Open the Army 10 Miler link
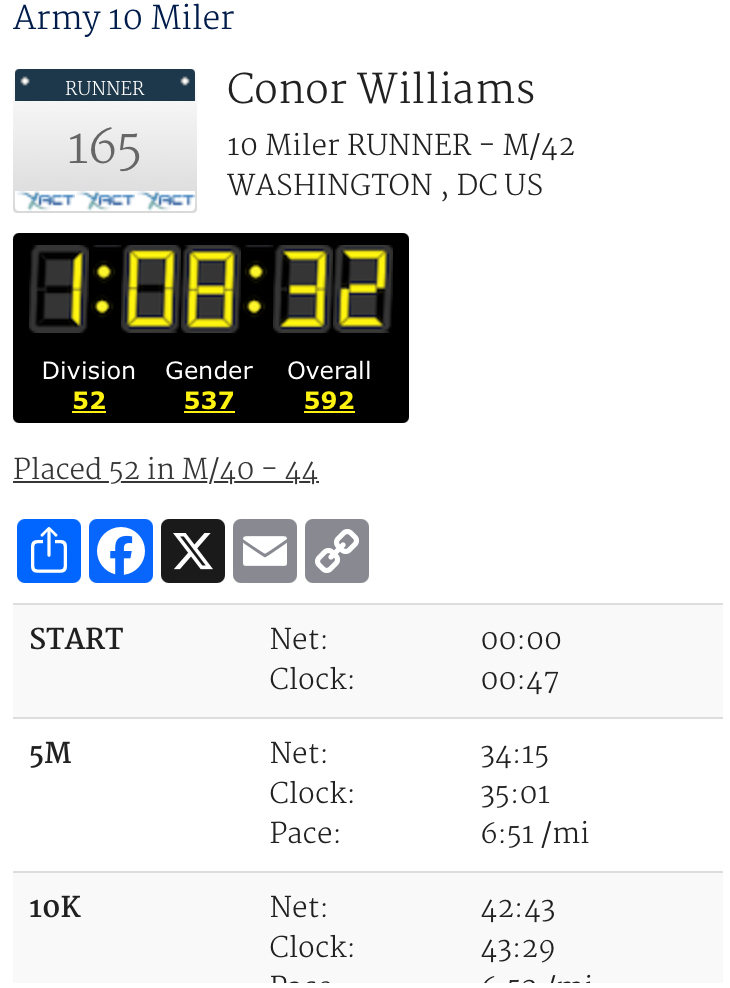730x988 pixels. point(124,18)
